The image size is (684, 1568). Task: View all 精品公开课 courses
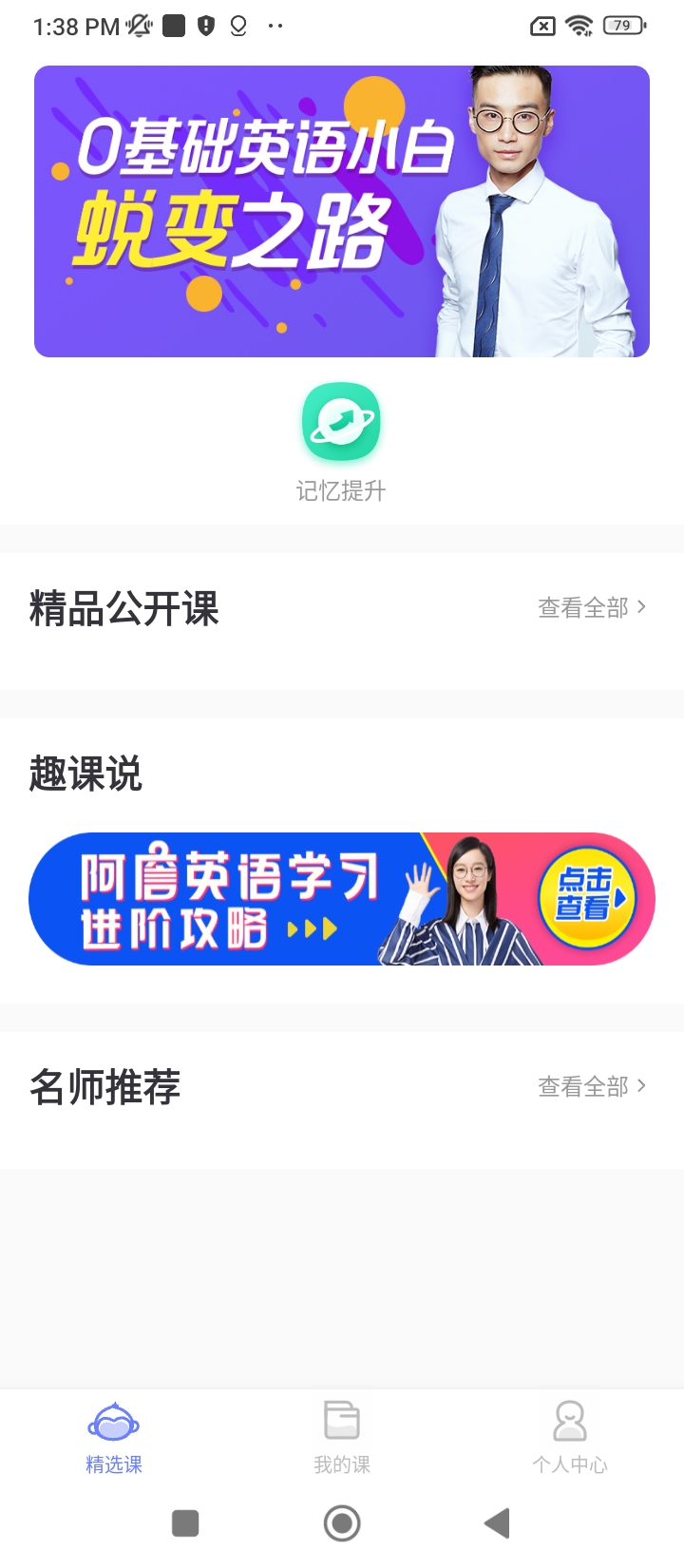592,607
